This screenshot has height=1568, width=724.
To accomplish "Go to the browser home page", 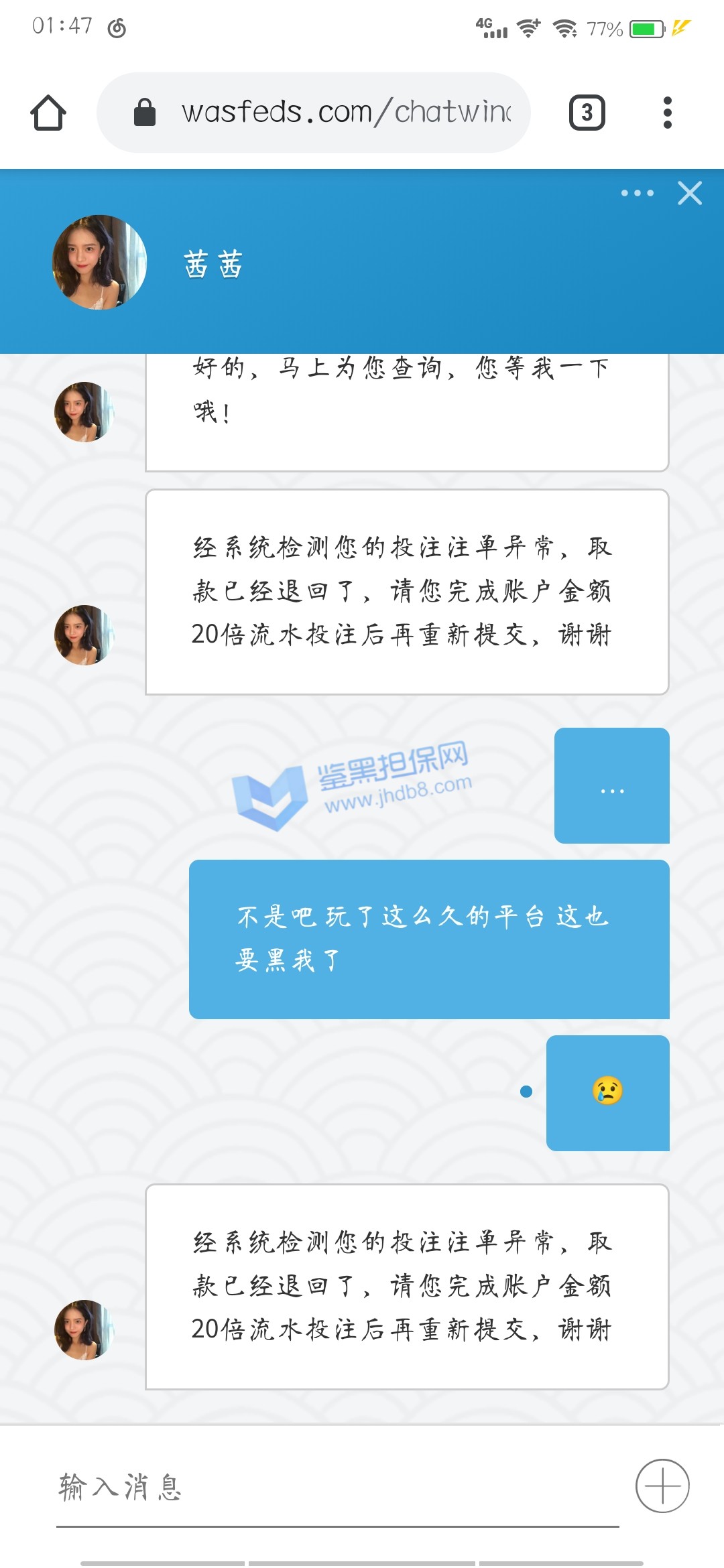I will 48,113.
